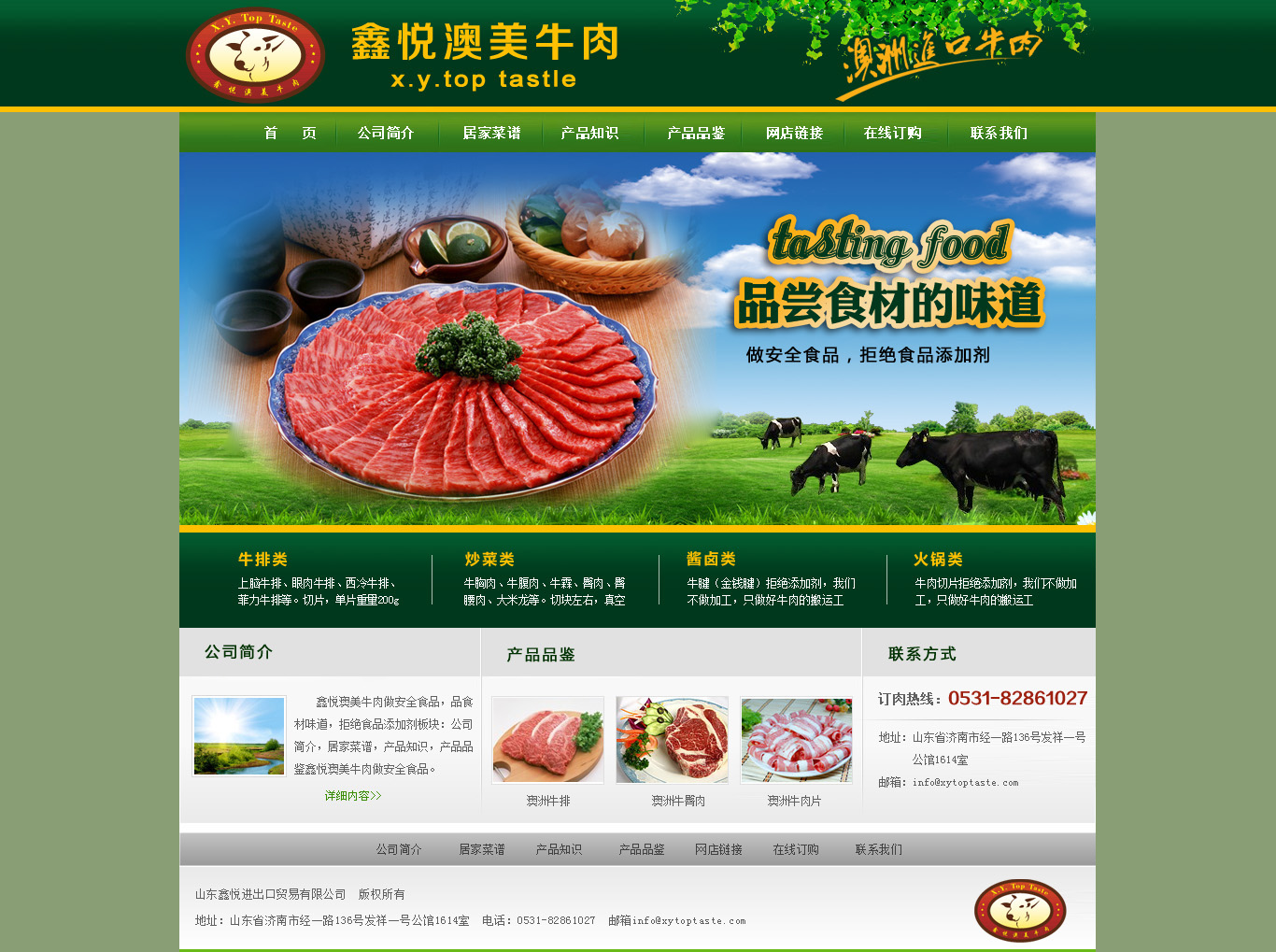The width and height of the screenshot is (1276, 952).
Task: Open the 澳洲牛臀肉 product tile
Action: coord(673,740)
